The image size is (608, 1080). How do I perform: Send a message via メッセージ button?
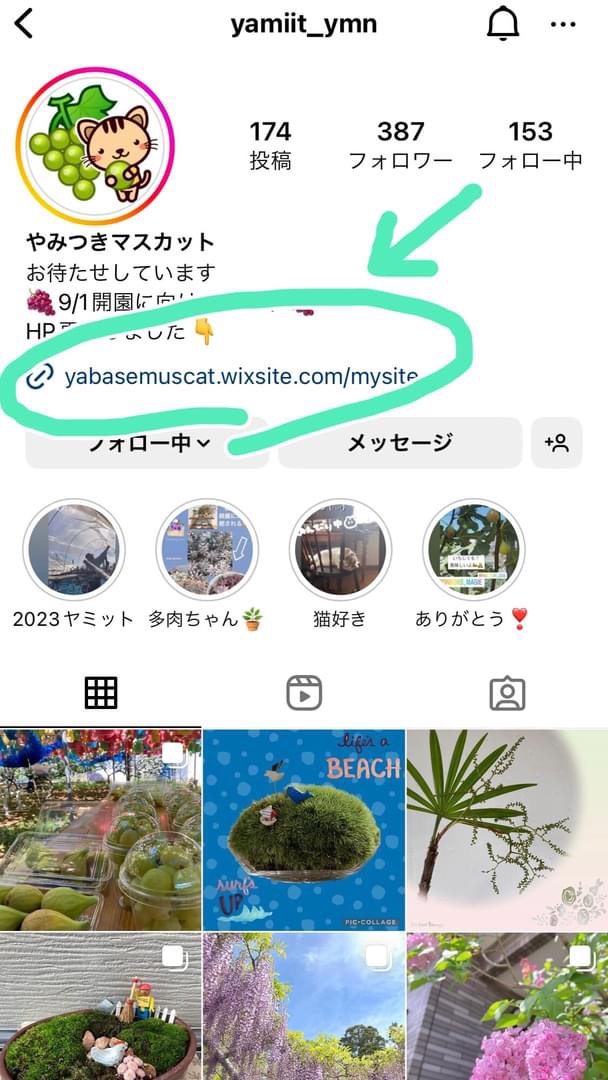(400, 443)
